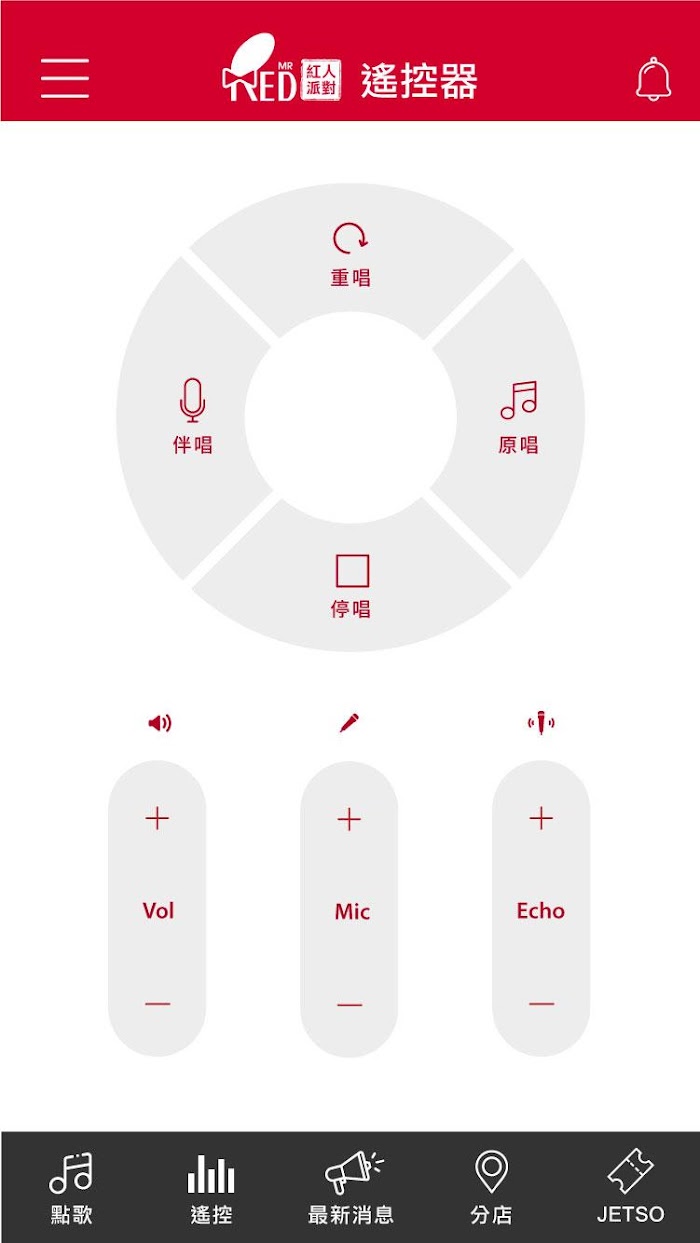Open the notifications bell
This screenshot has width=700, height=1243.
[653, 78]
